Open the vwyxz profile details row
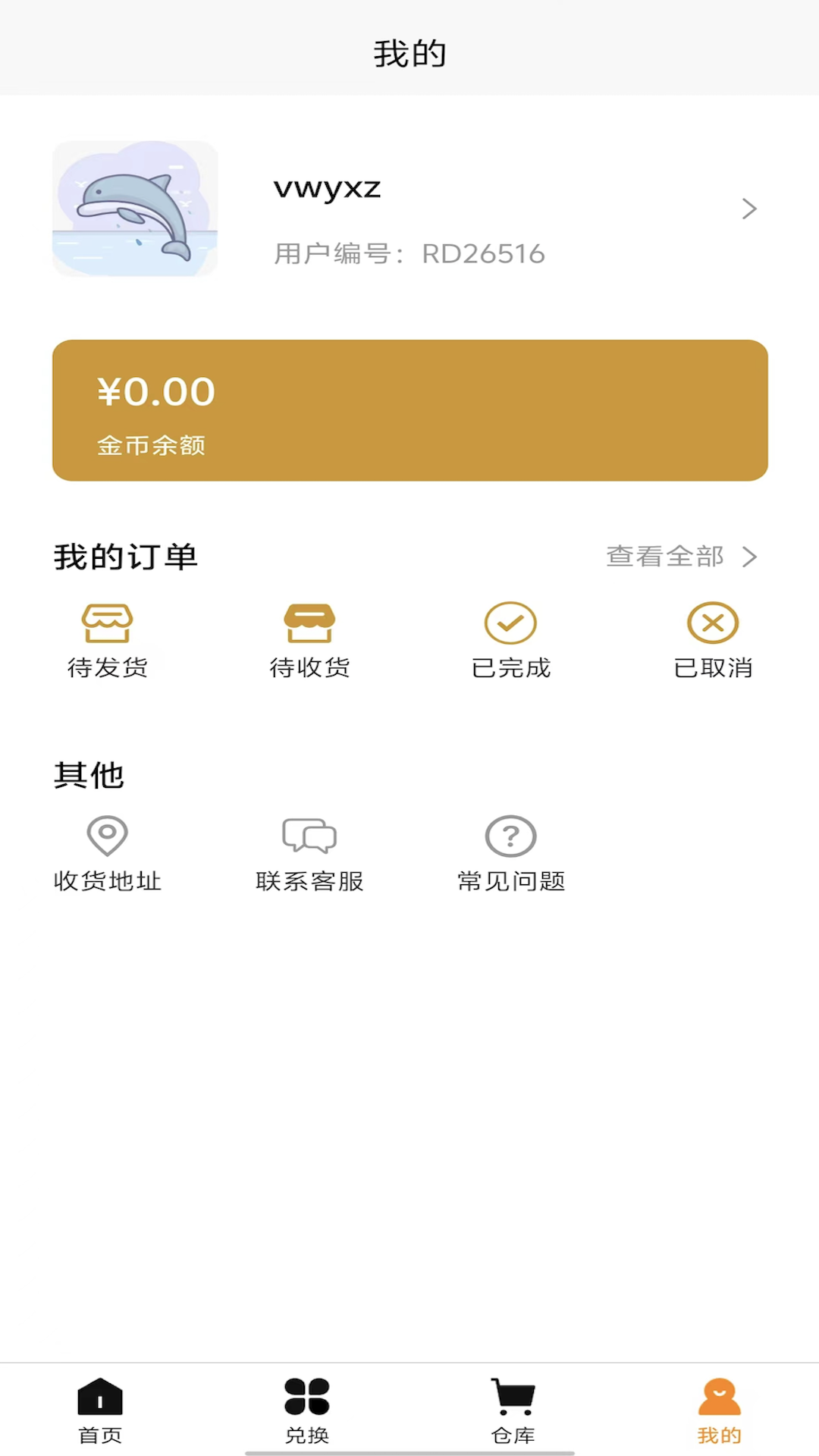 point(409,209)
